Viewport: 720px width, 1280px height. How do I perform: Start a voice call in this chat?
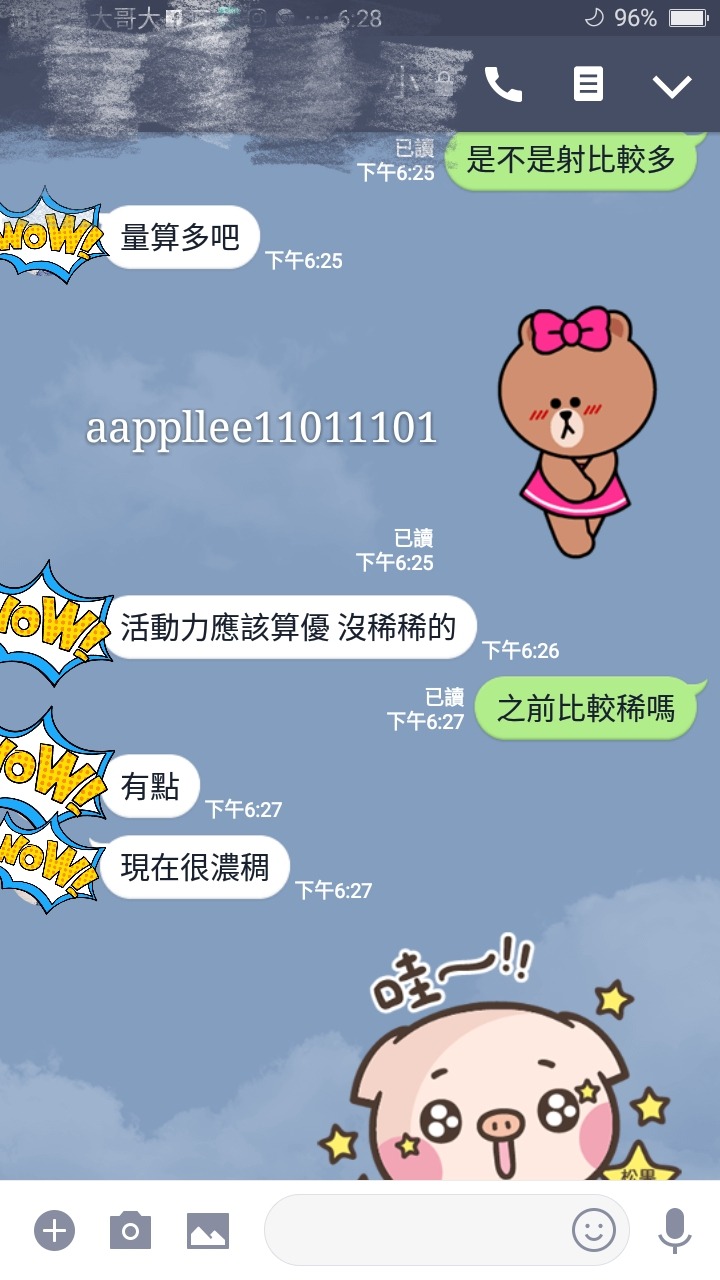pyautogui.click(x=503, y=85)
